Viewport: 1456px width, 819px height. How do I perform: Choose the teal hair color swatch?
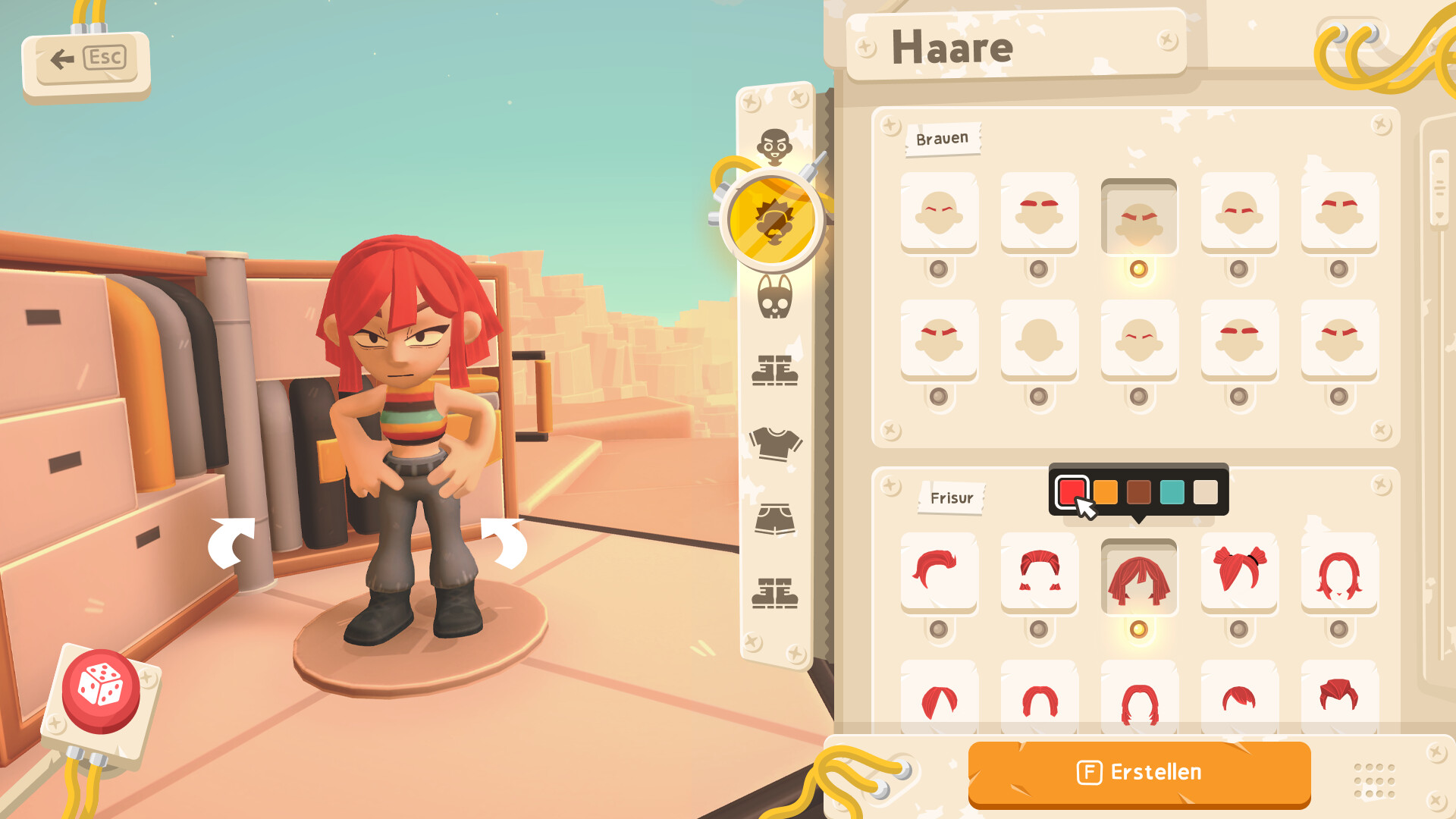coord(1172,492)
